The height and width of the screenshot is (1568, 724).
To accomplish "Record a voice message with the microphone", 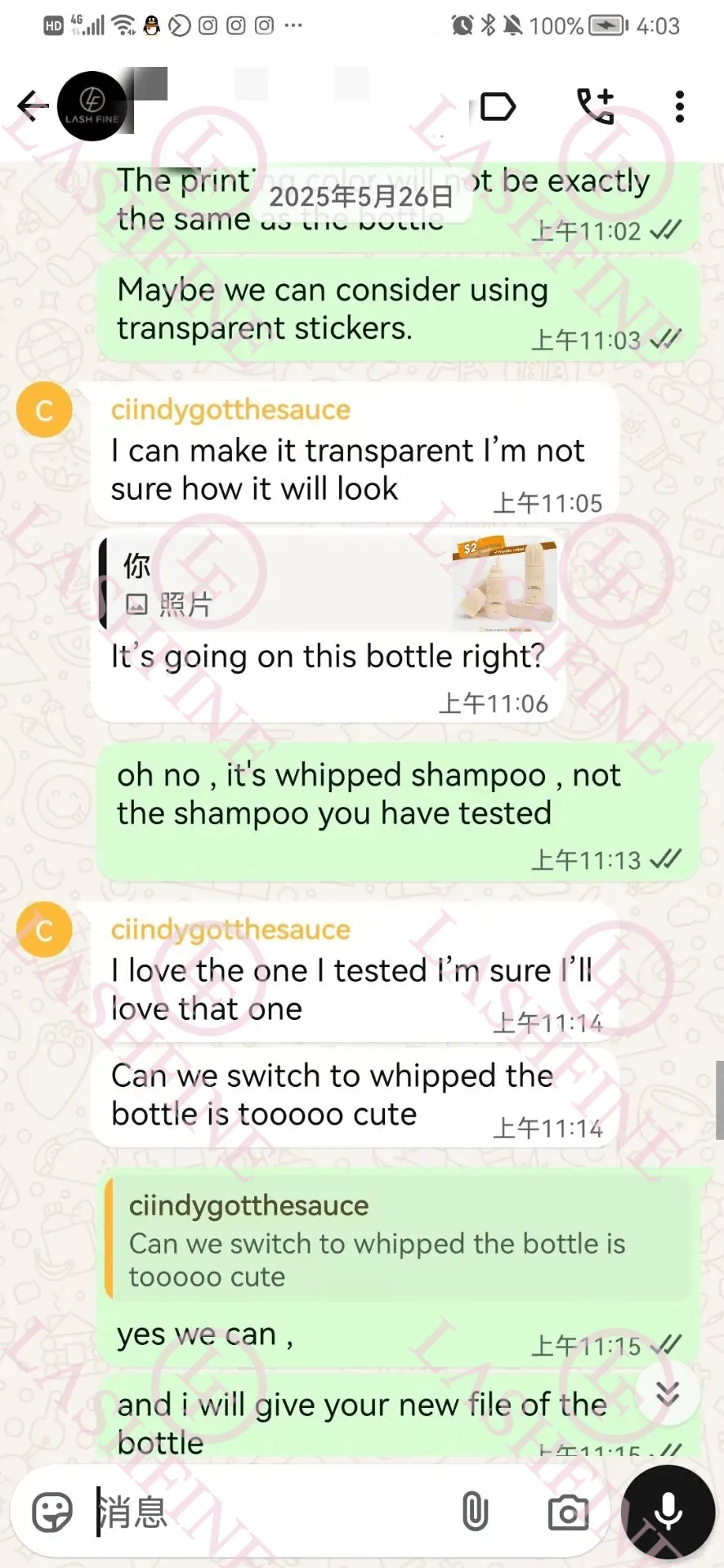I will pyautogui.click(x=668, y=1512).
